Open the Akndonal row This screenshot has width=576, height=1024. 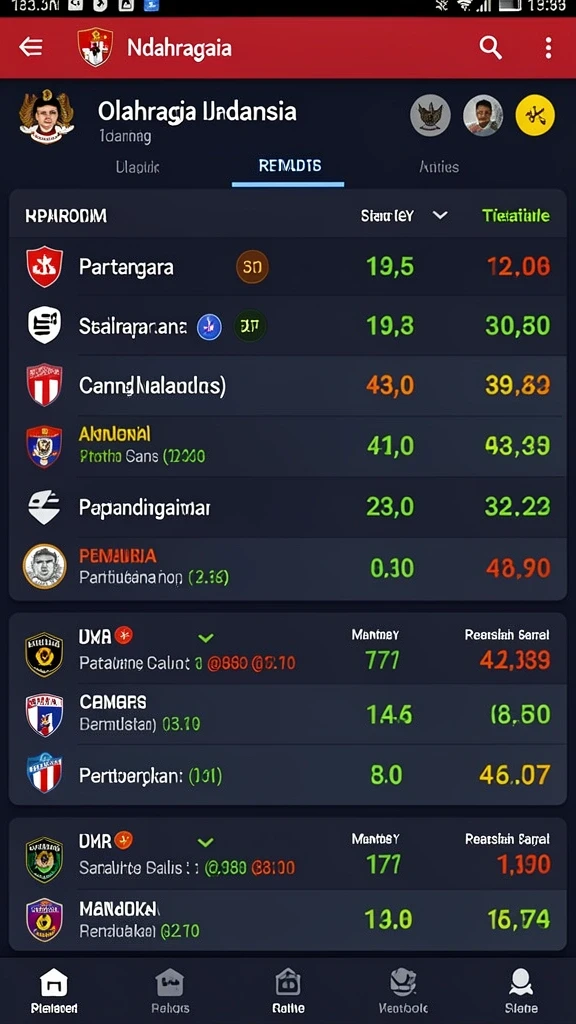[288, 445]
